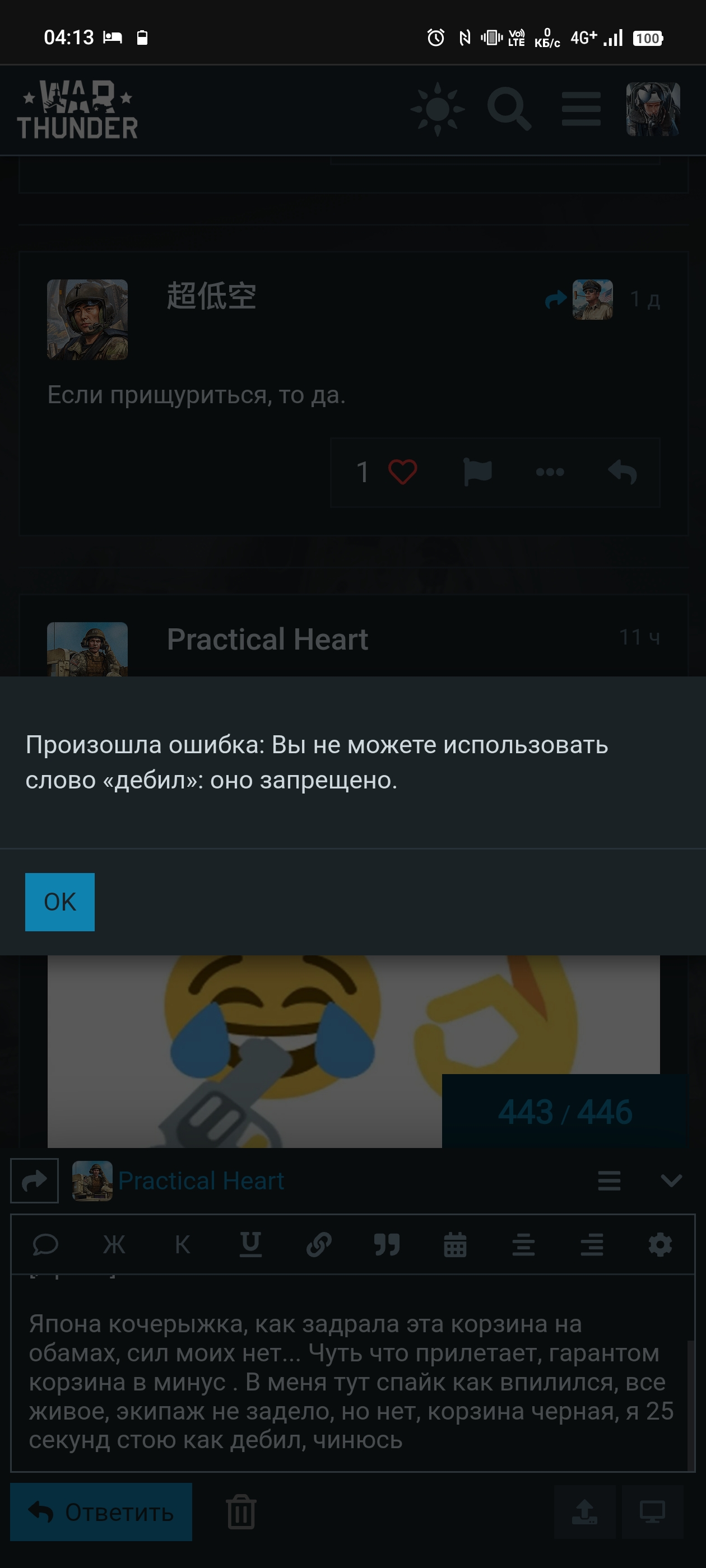Collapse the reply composer chevron
The height and width of the screenshot is (1568, 706).
(671, 1181)
